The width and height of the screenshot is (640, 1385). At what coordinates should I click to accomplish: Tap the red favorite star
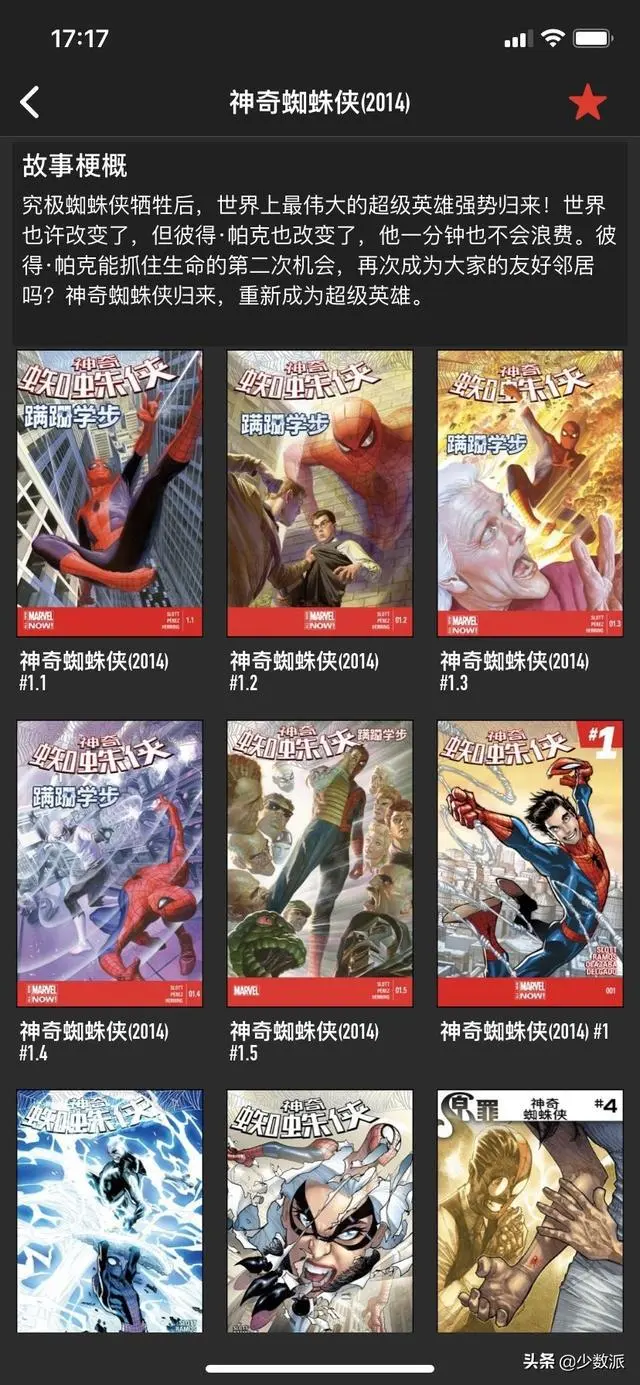(587, 102)
